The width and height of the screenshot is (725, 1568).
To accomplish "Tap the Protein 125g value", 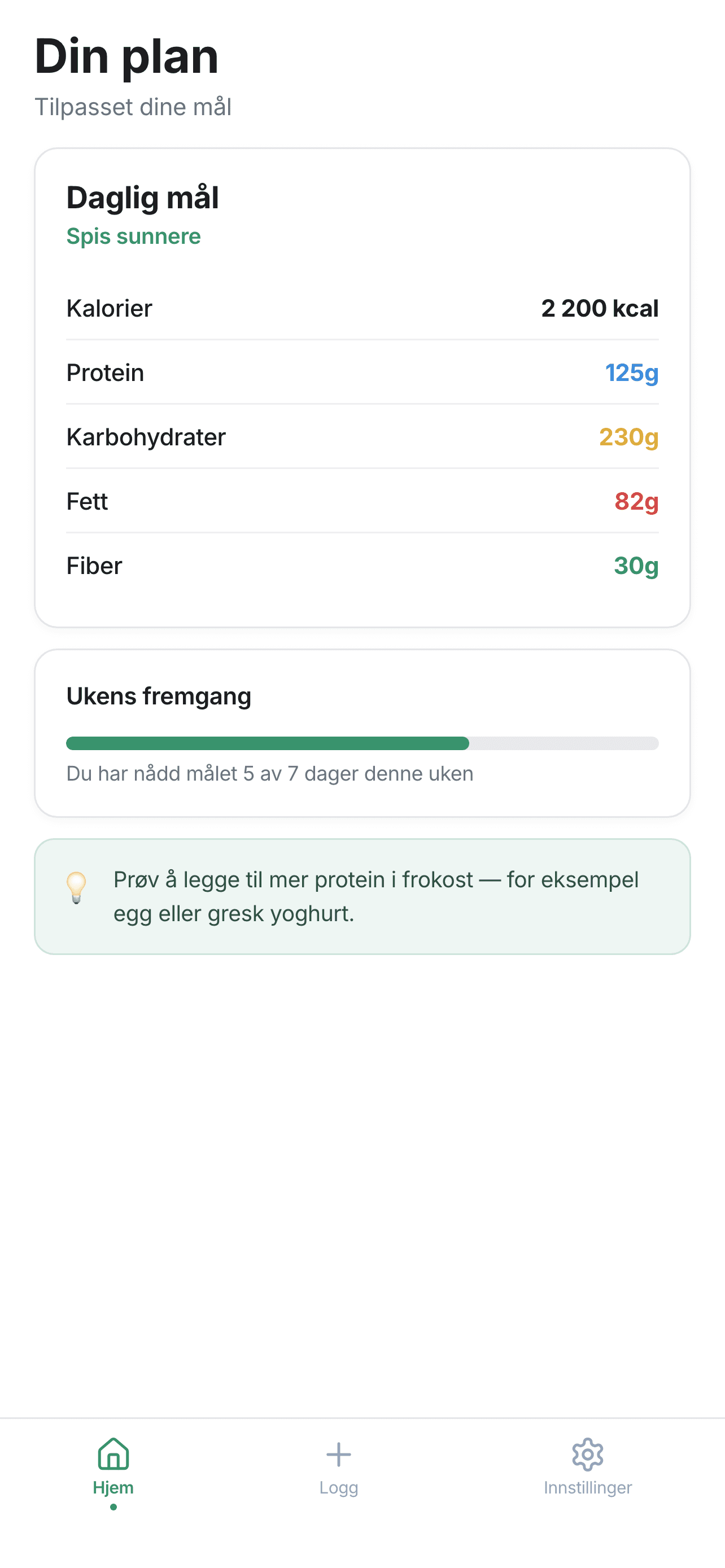I will tap(632, 373).
